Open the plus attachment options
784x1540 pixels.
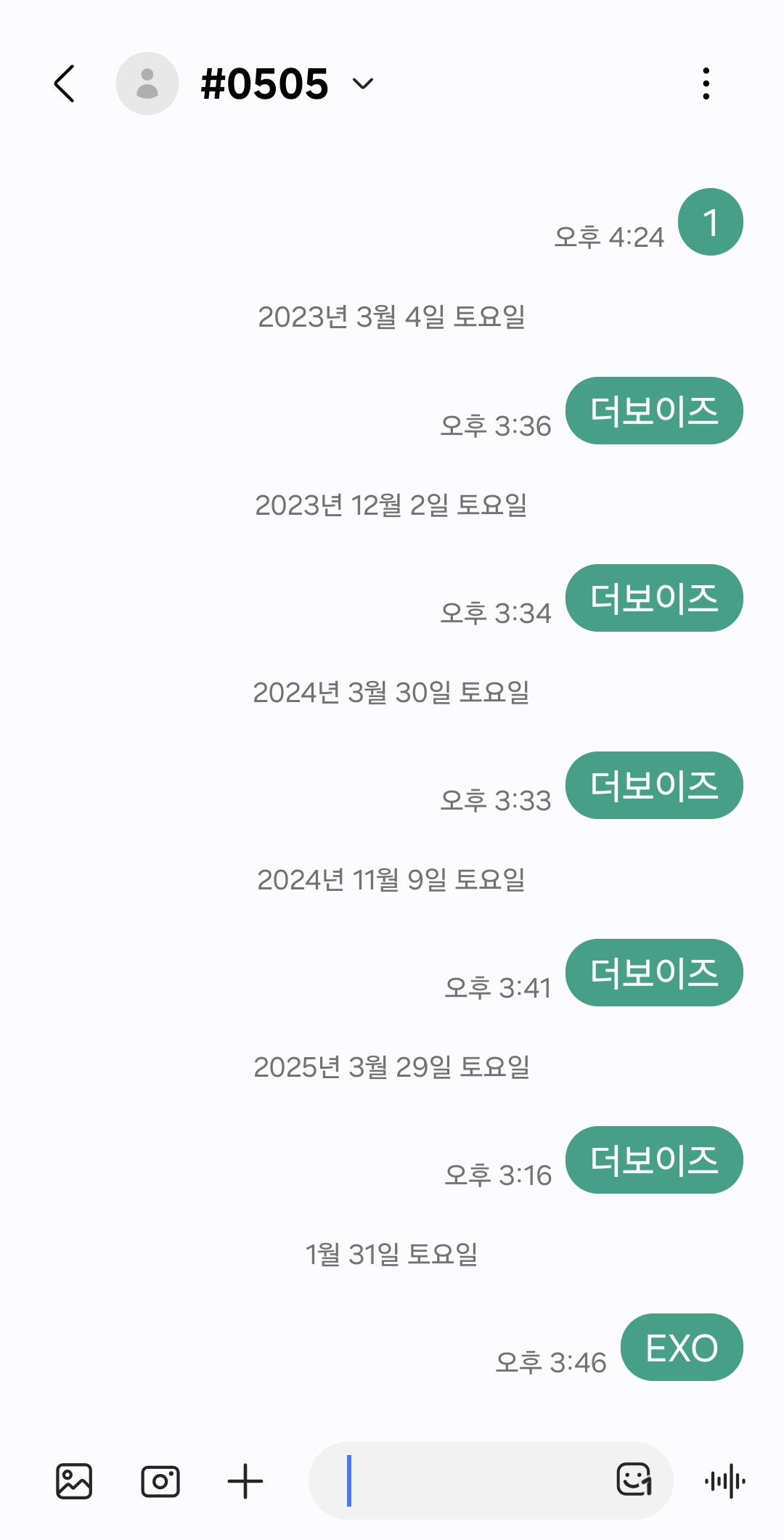click(245, 1481)
